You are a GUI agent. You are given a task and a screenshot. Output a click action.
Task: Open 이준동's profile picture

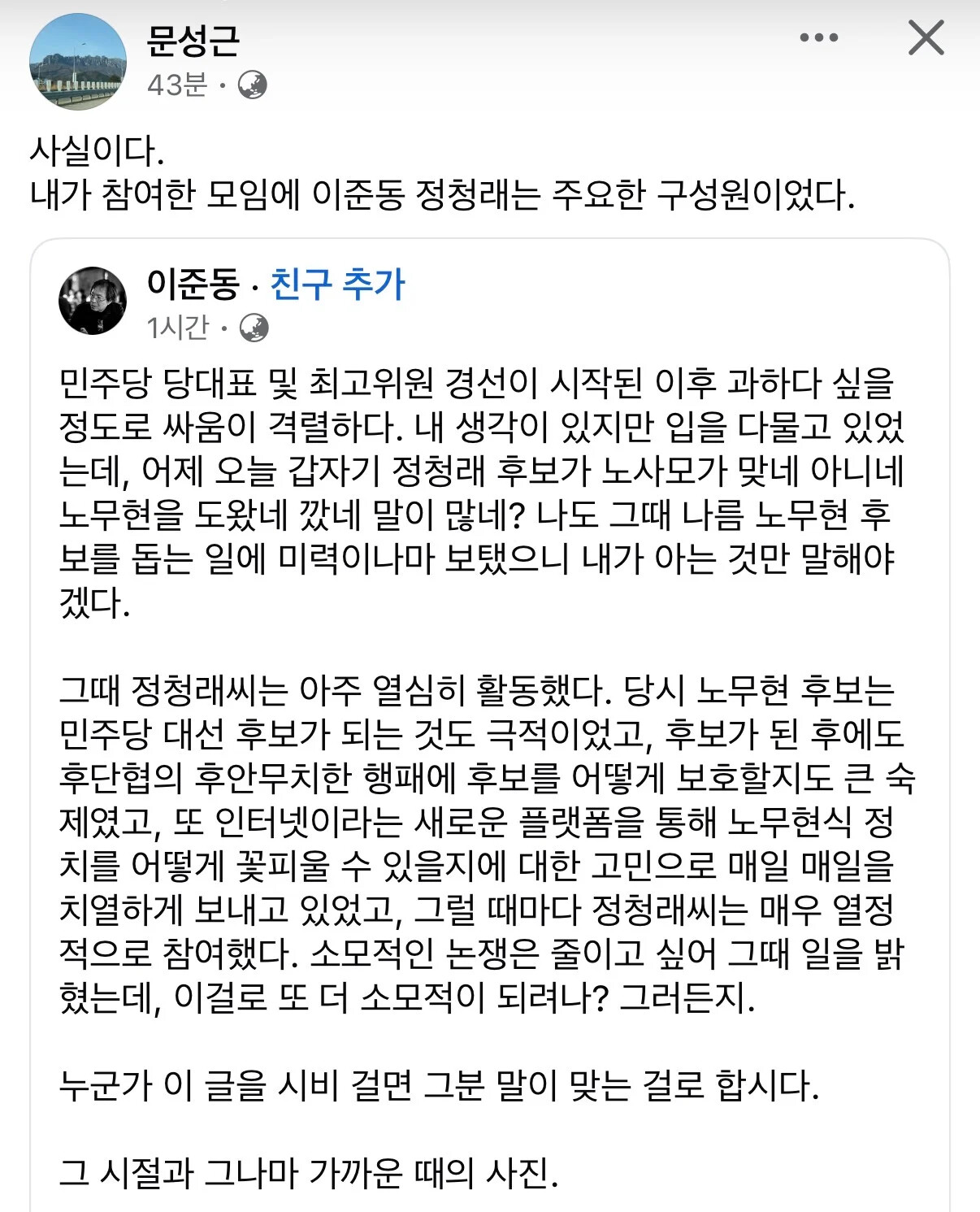pyautogui.click(x=93, y=300)
